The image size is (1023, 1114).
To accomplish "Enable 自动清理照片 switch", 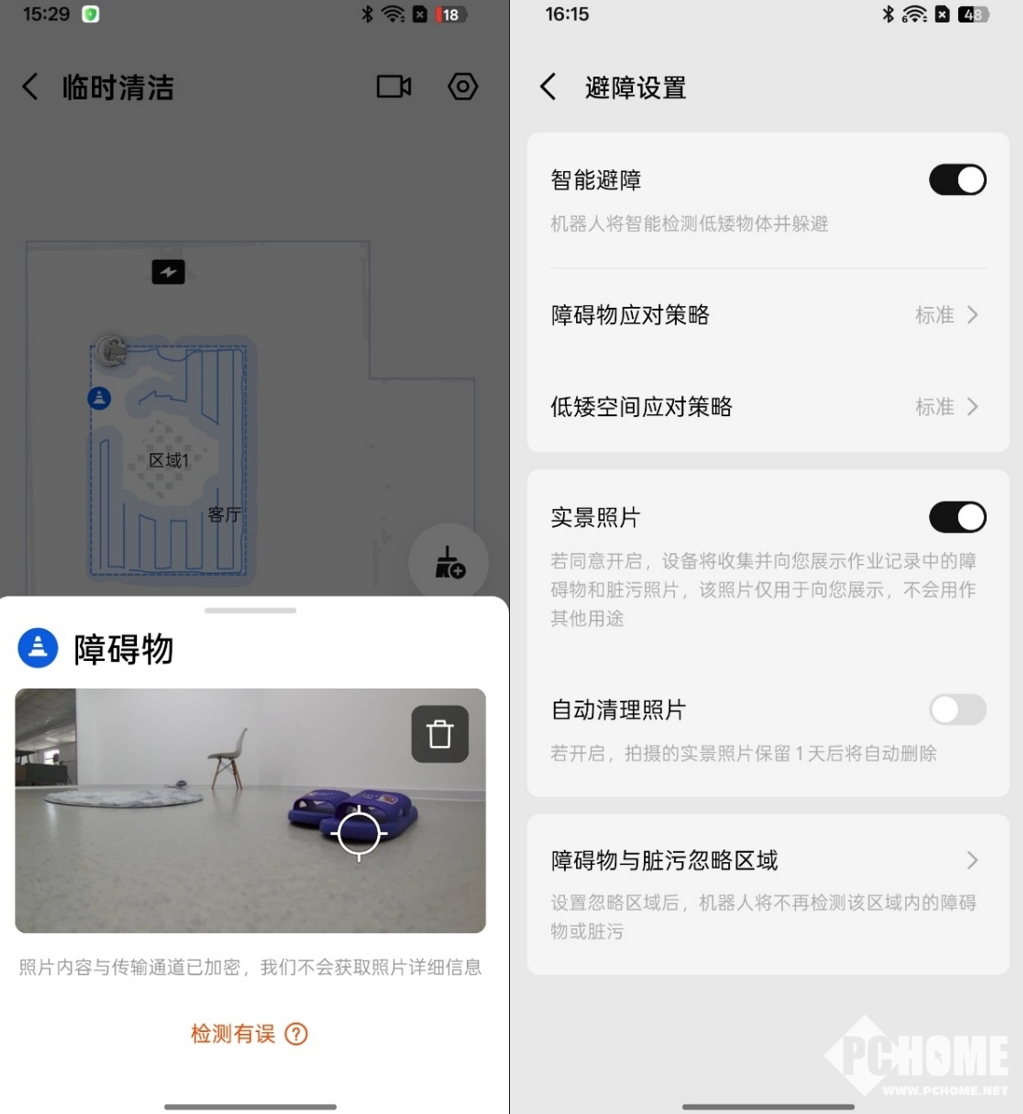I will pyautogui.click(x=957, y=709).
